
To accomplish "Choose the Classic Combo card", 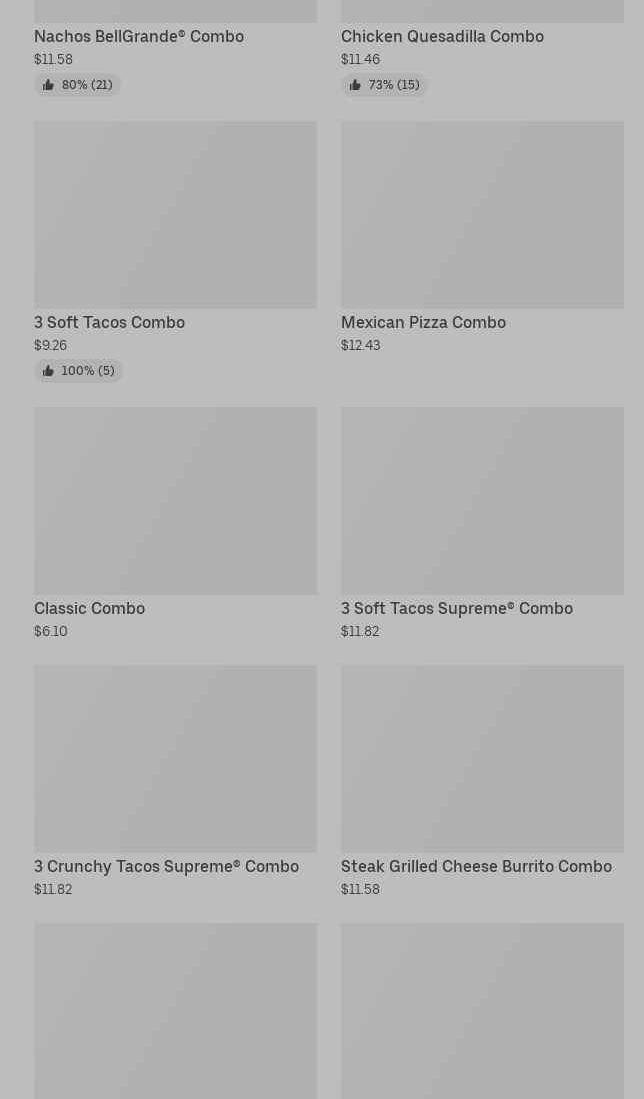I will pyautogui.click(x=175, y=524).
